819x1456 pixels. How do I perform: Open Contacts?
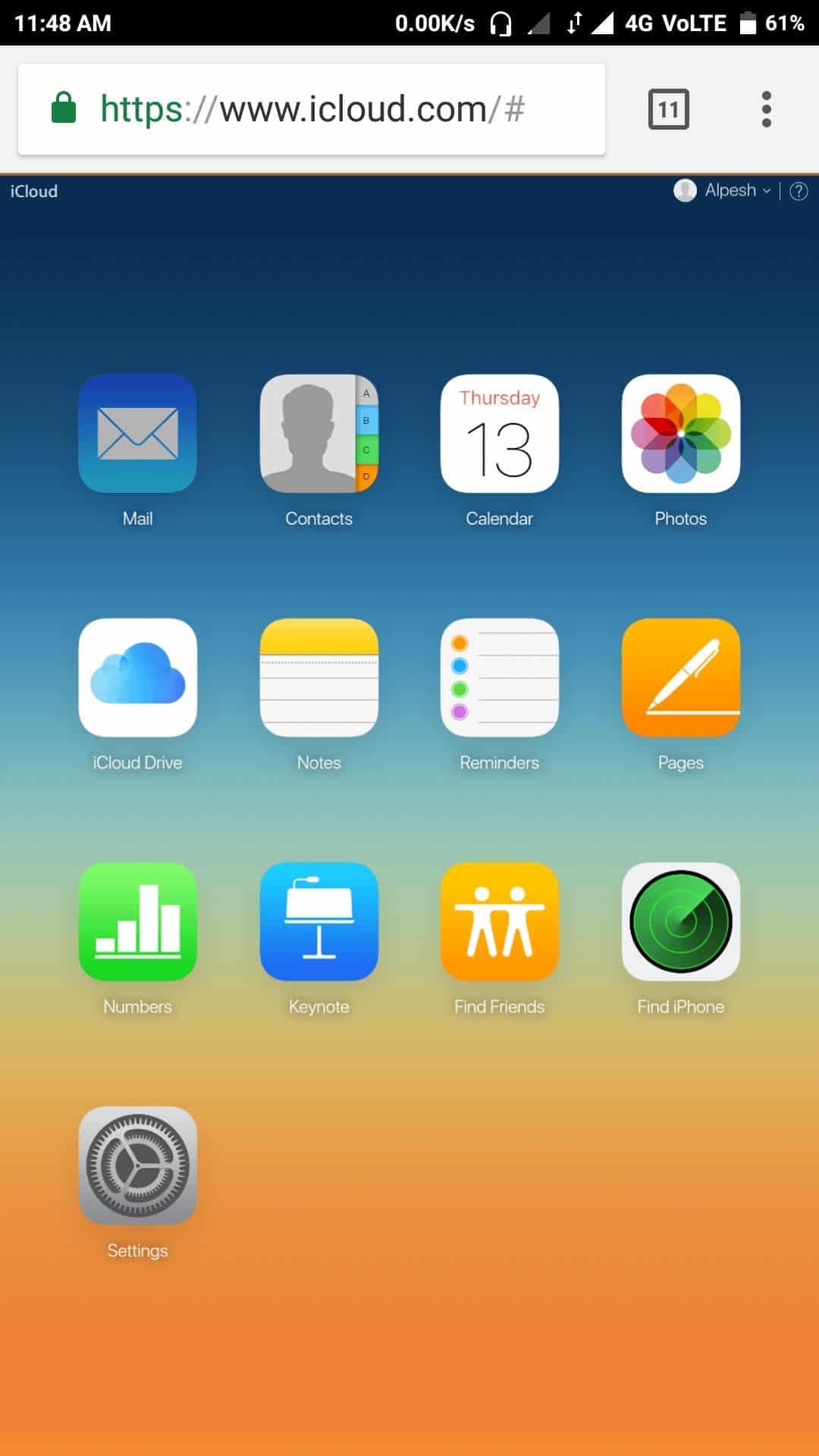click(318, 434)
